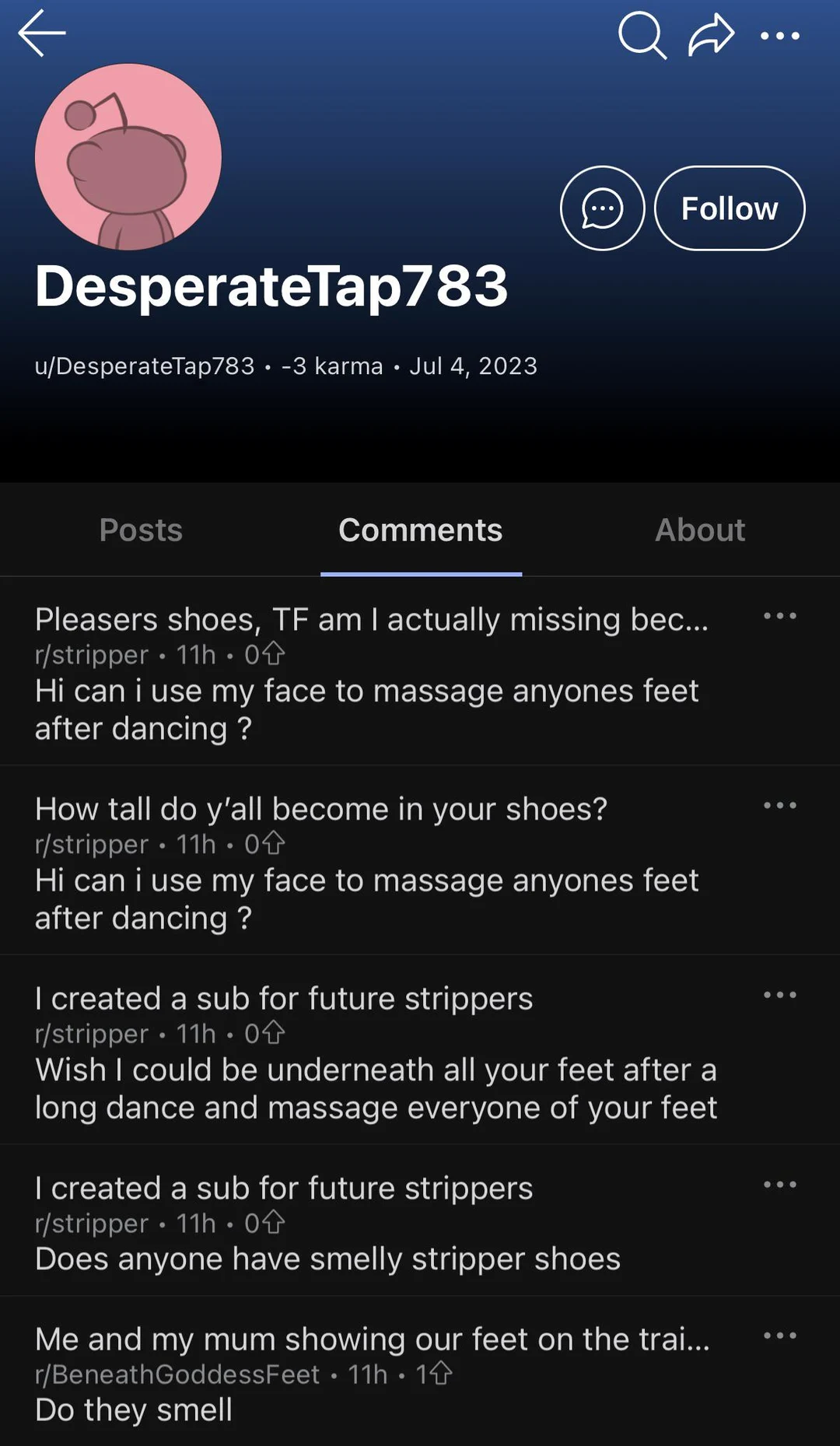Open options menu on the 'Do they smell' comment
Screen dimensions: 840x1446
point(780,1336)
